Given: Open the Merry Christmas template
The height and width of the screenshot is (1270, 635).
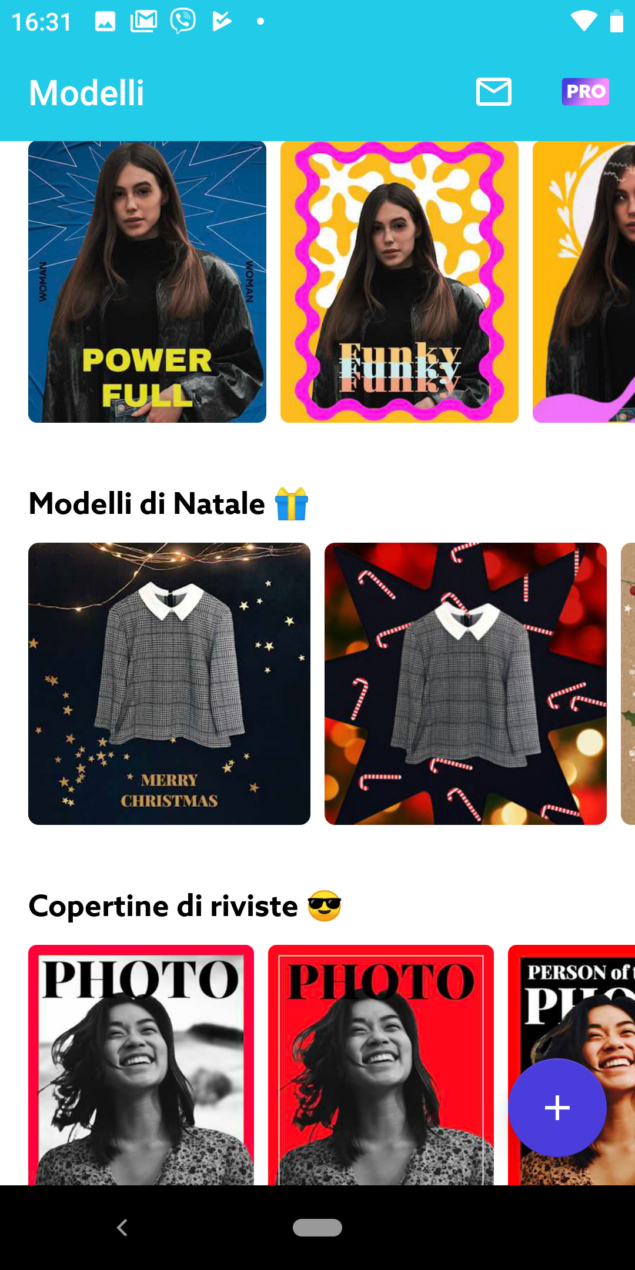Looking at the screenshot, I should [x=169, y=684].
